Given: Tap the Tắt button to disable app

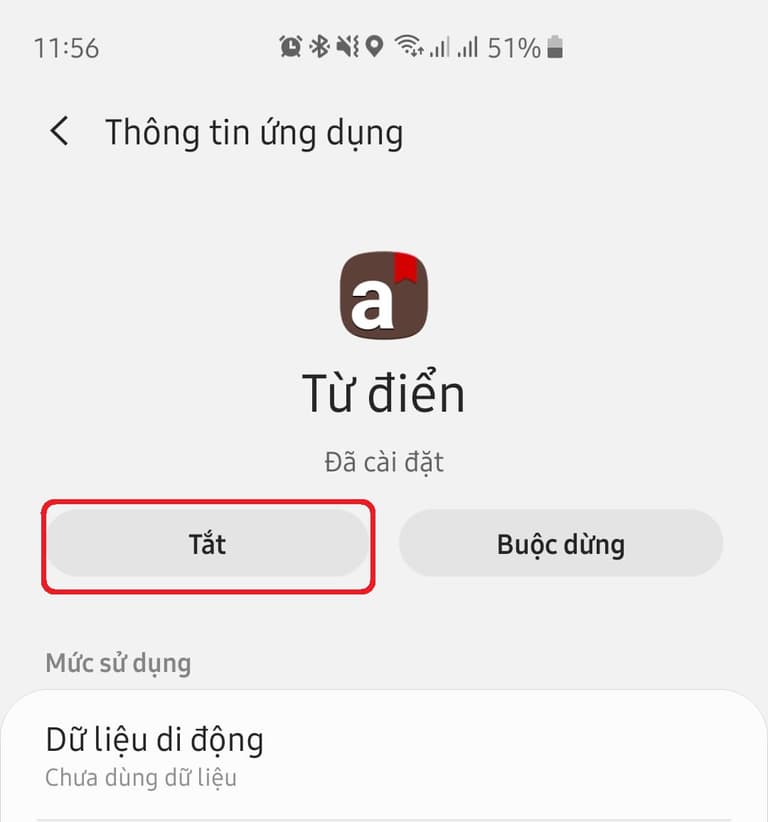Looking at the screenshot, I should 208,545.
